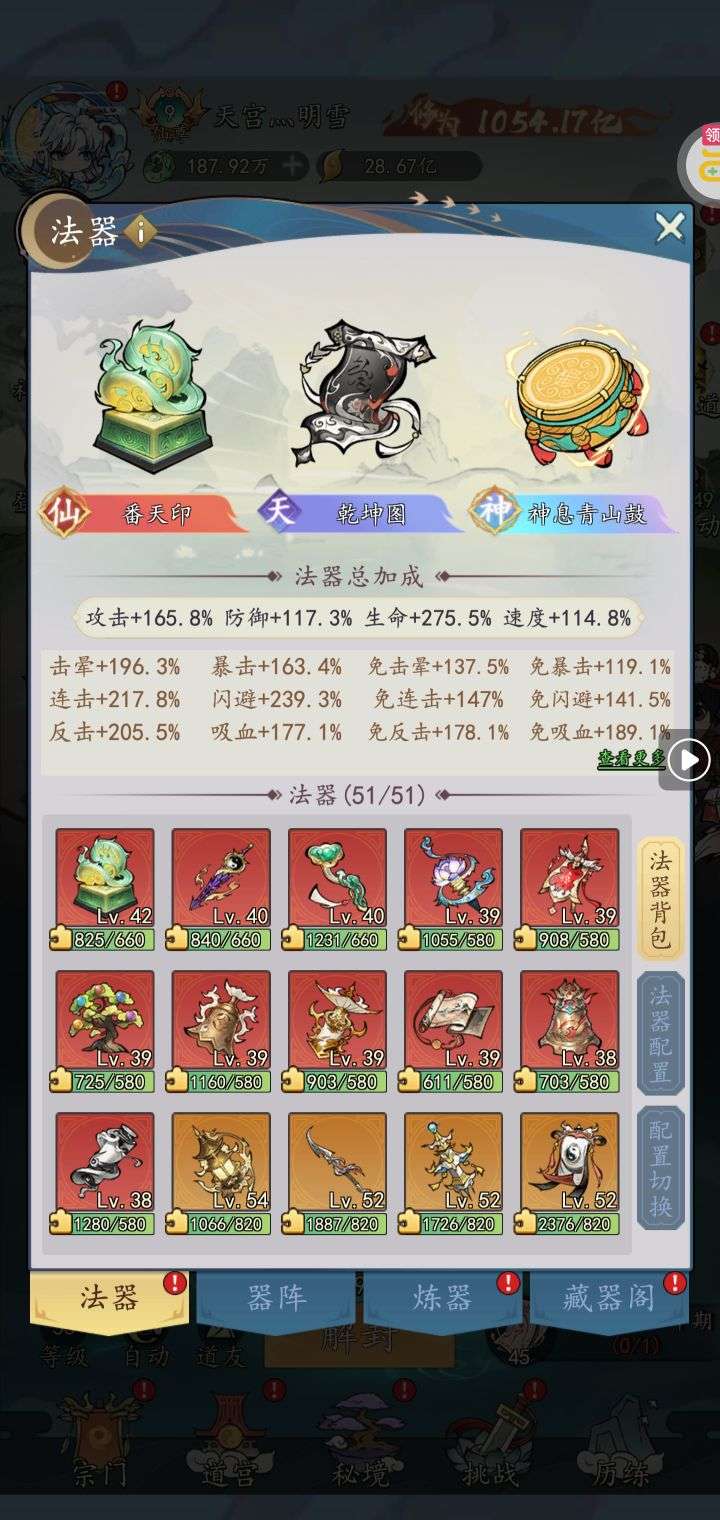
Task: Select the 法器 bottom tab
Action: [109, 1299]
